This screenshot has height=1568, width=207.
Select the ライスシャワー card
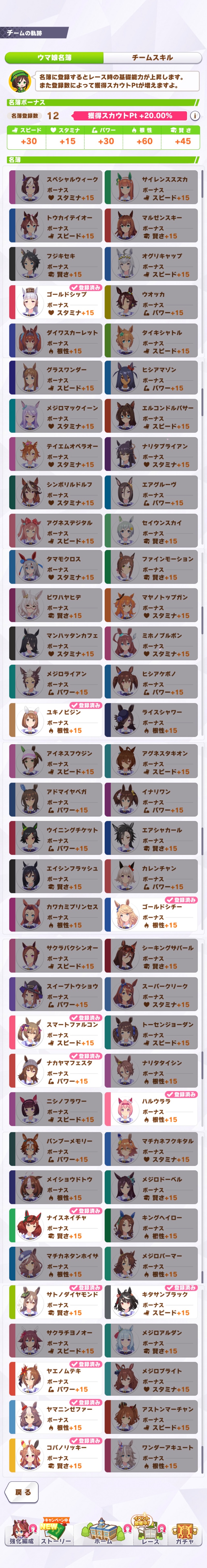pos(151,720)
